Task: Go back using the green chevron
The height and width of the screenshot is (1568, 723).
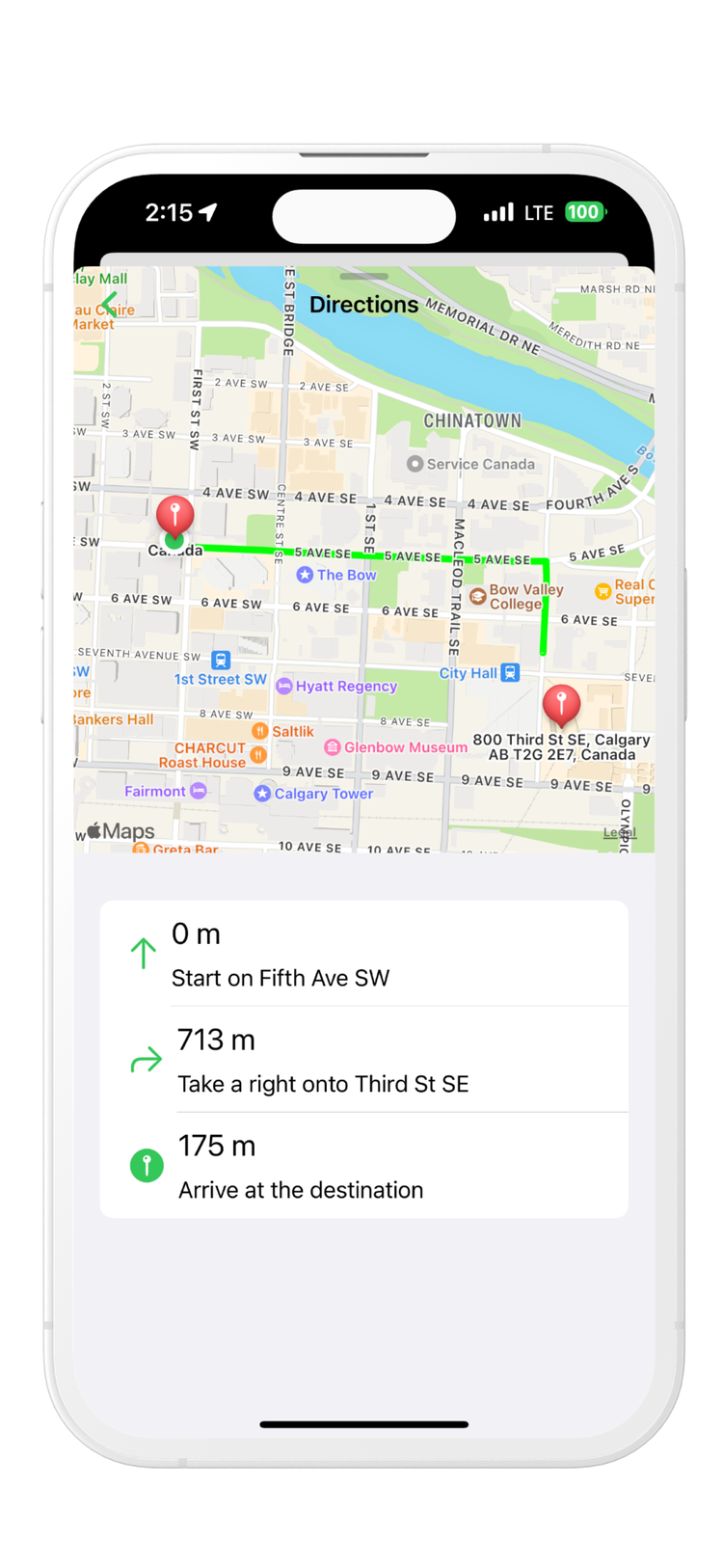Action: pos(110,306)
